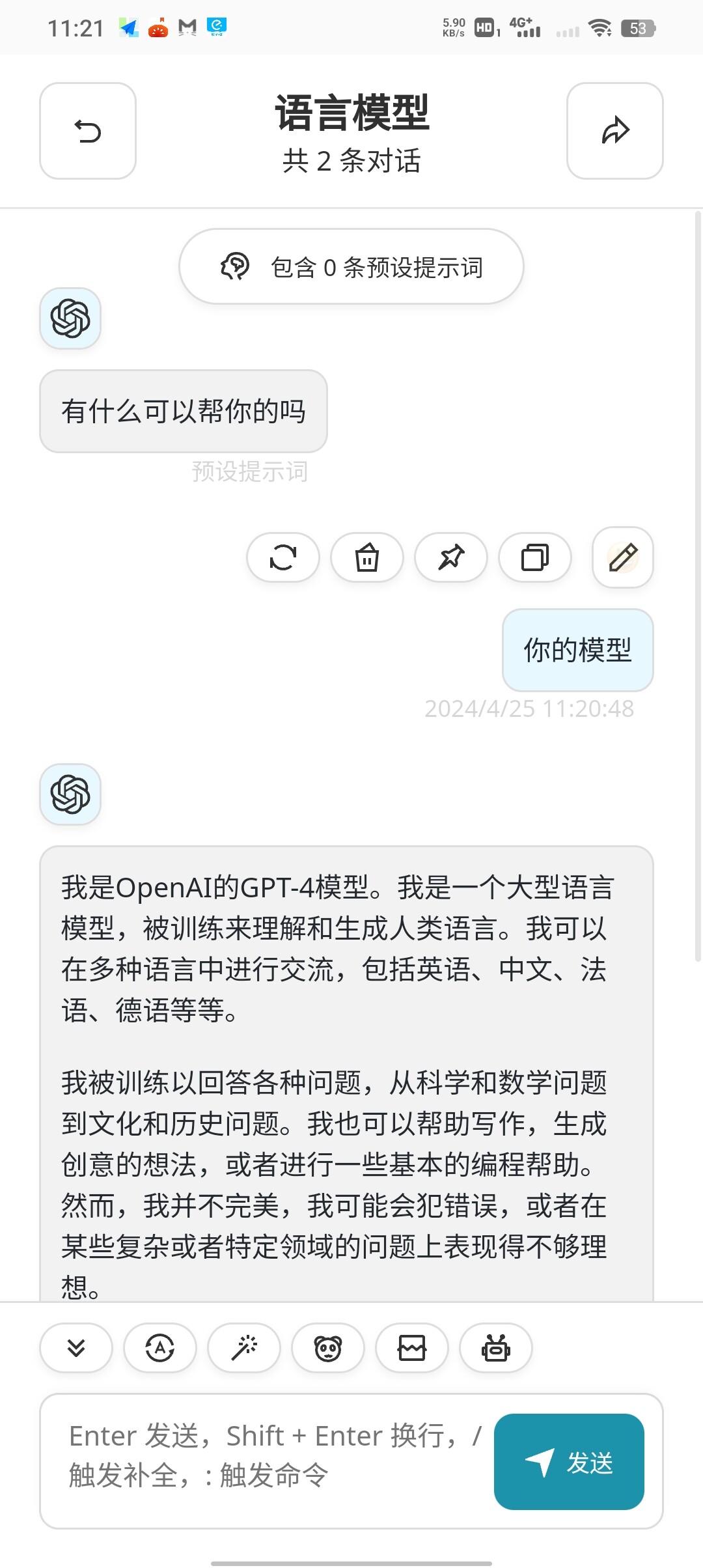This screenshot has width=703, height=1568.
Task: Open the 包含 0 条预设提示词 chip
Action: tap(351, 266)
